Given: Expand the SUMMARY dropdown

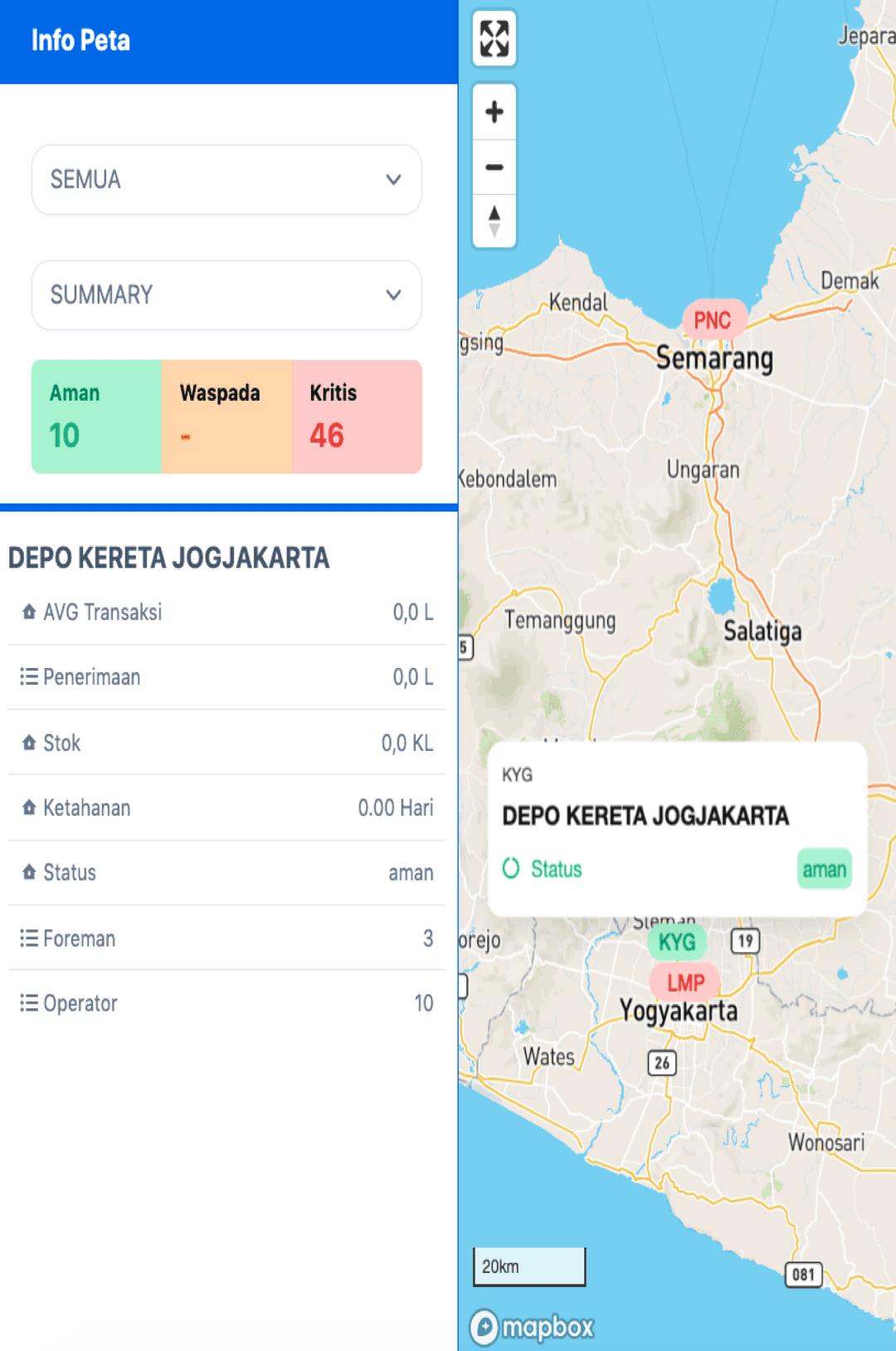Looking at the screenshot, I should pos(226,295).
